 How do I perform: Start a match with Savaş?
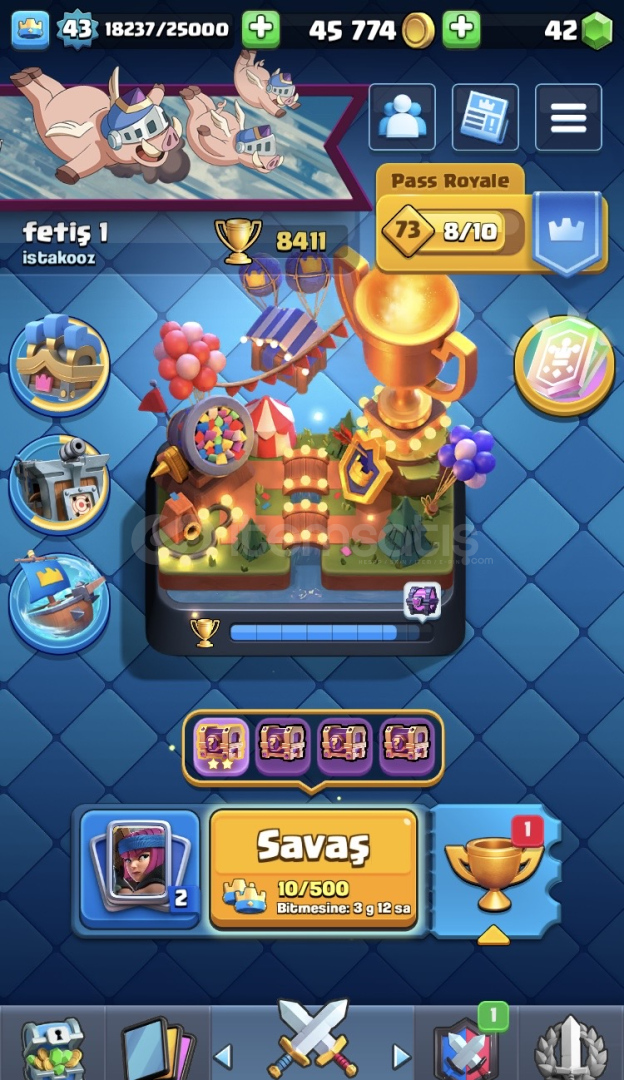tap(313, 868)
